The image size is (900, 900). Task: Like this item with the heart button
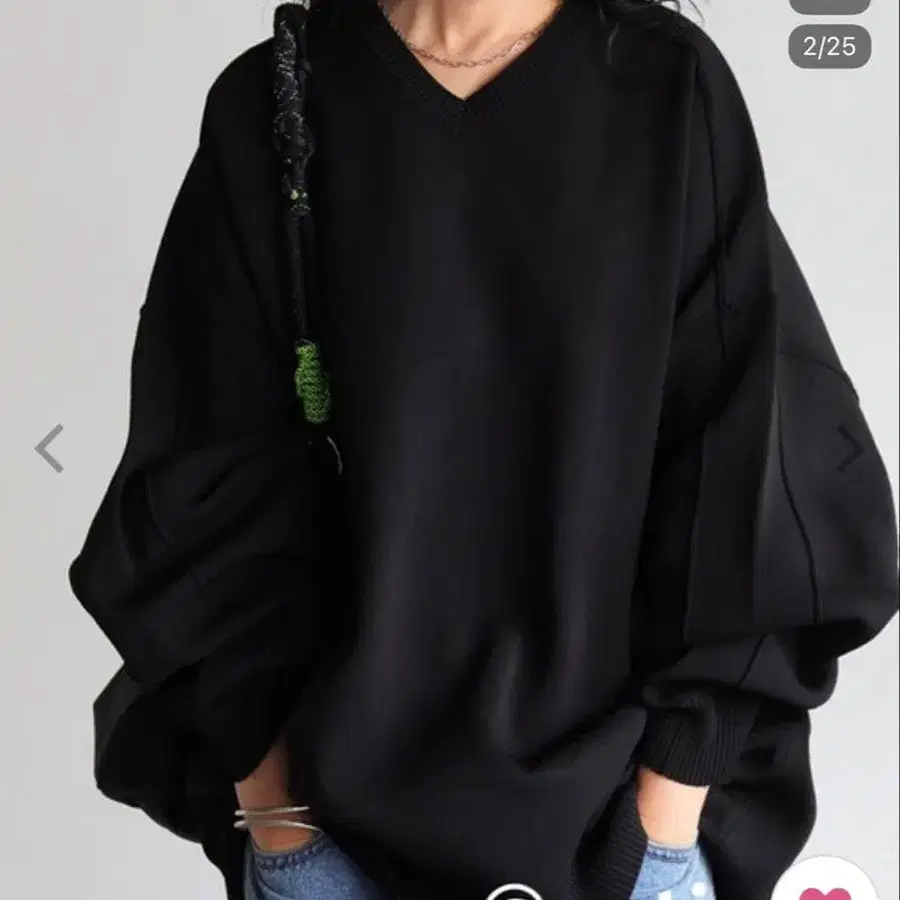pyautogui.click(x=827, y=885)
